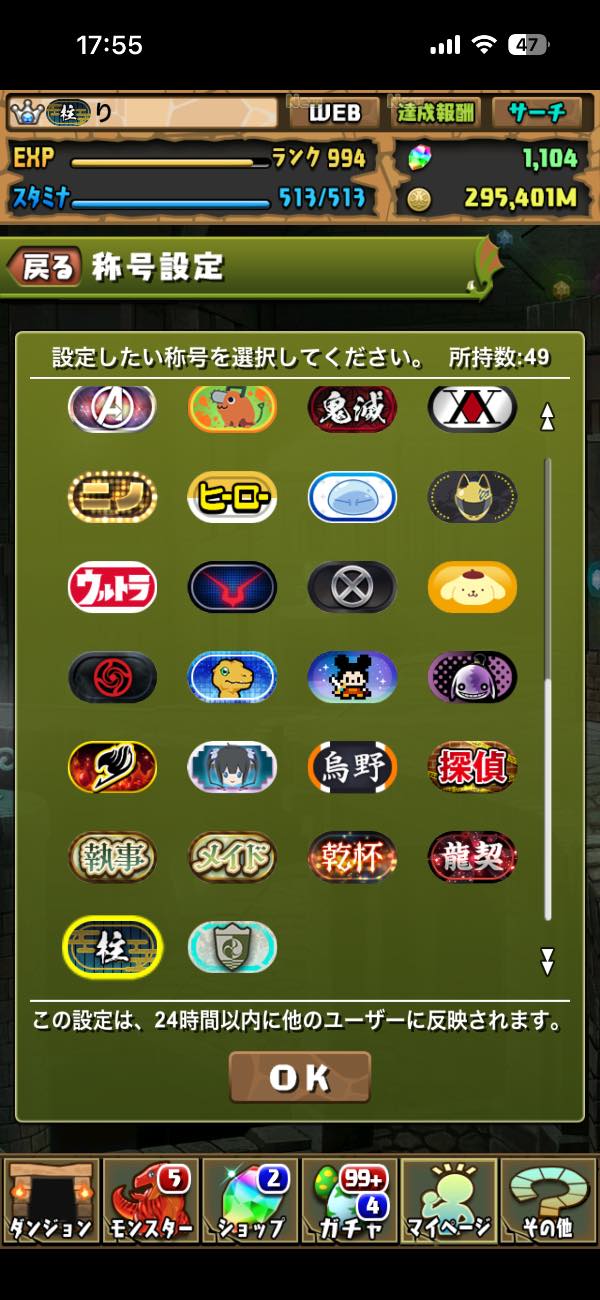The image size is (600, 1300).
Task: Select the メイド title badge
Action: click(232, 857)
